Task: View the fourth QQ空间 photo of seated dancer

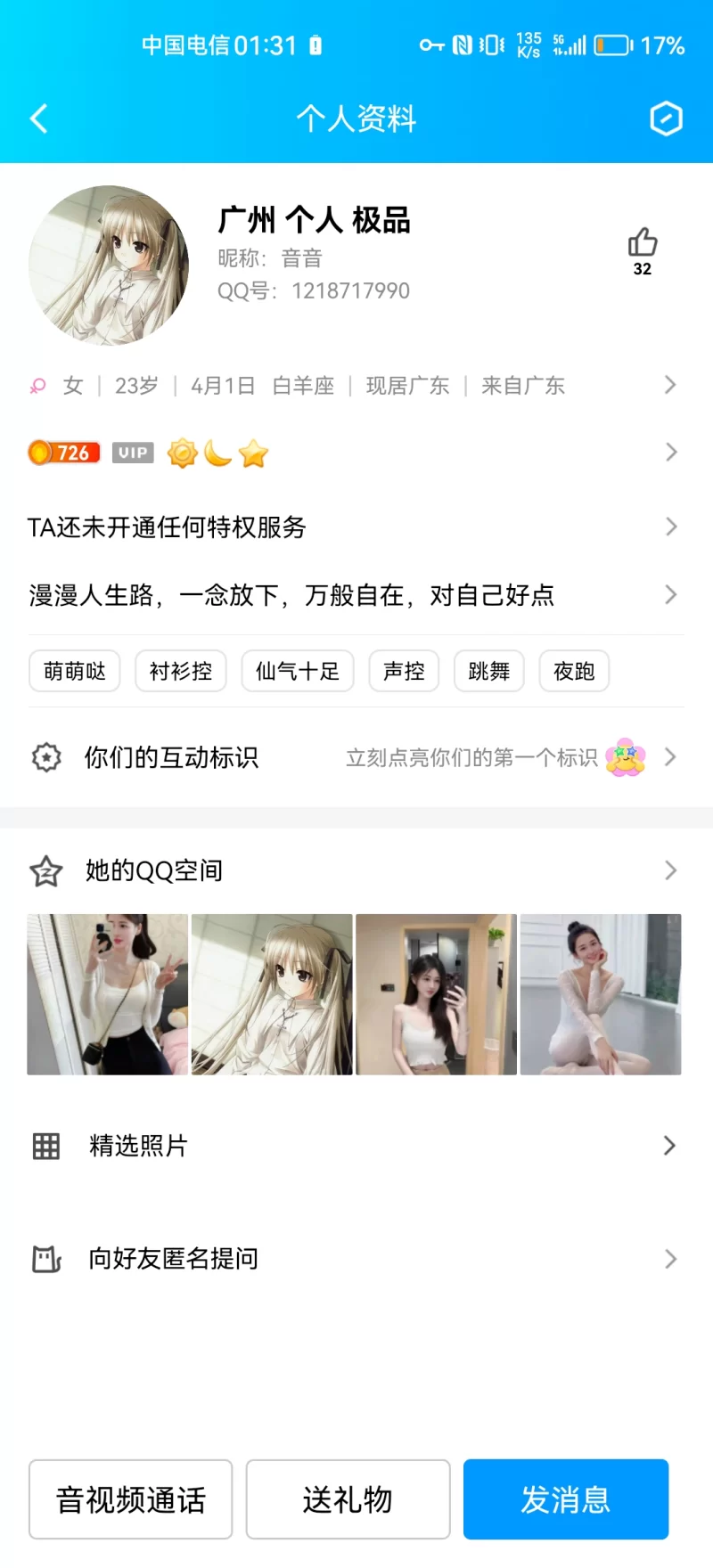Action: 601,994
